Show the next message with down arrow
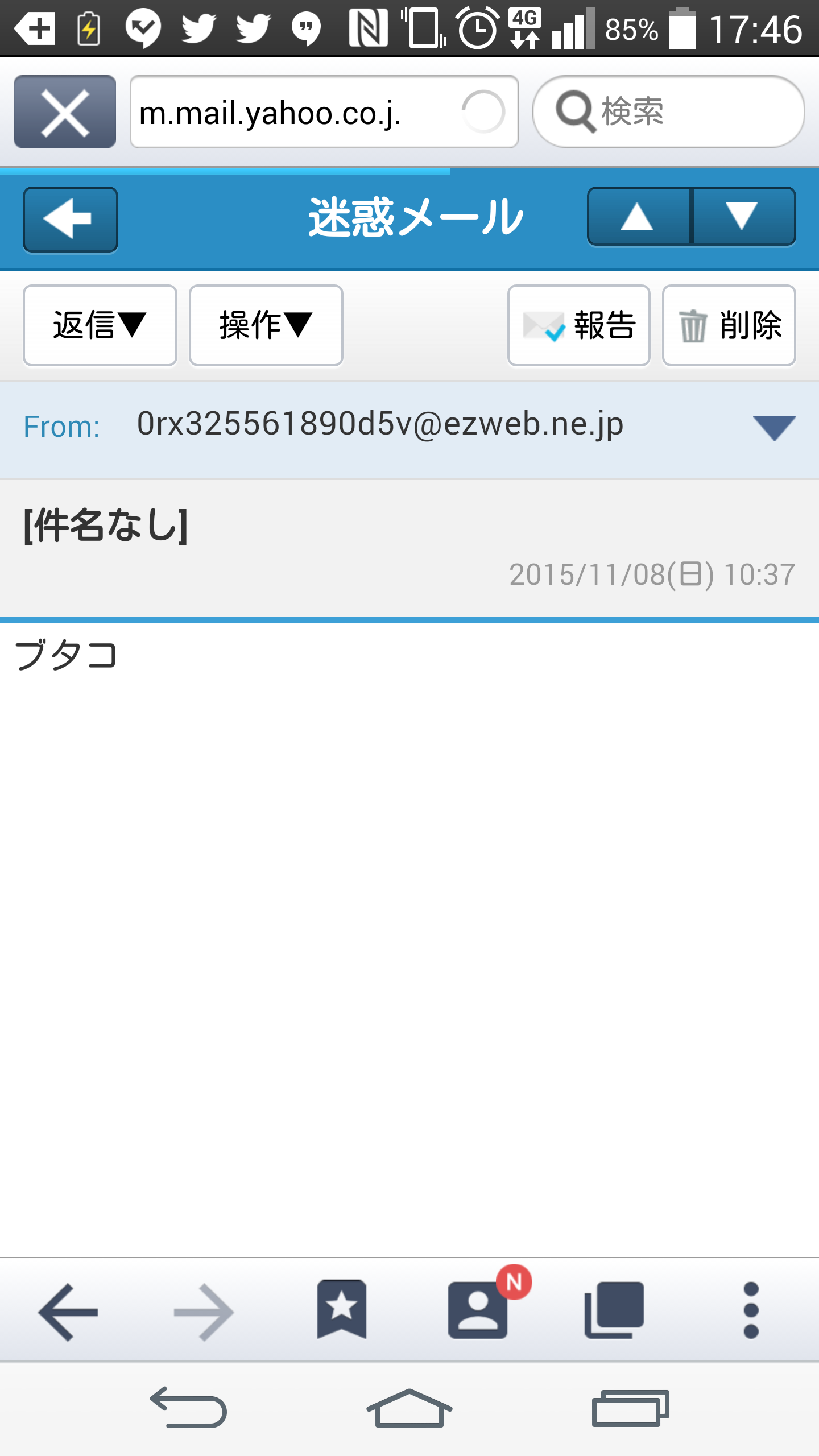819x1456 pixels. click(743, 217)
